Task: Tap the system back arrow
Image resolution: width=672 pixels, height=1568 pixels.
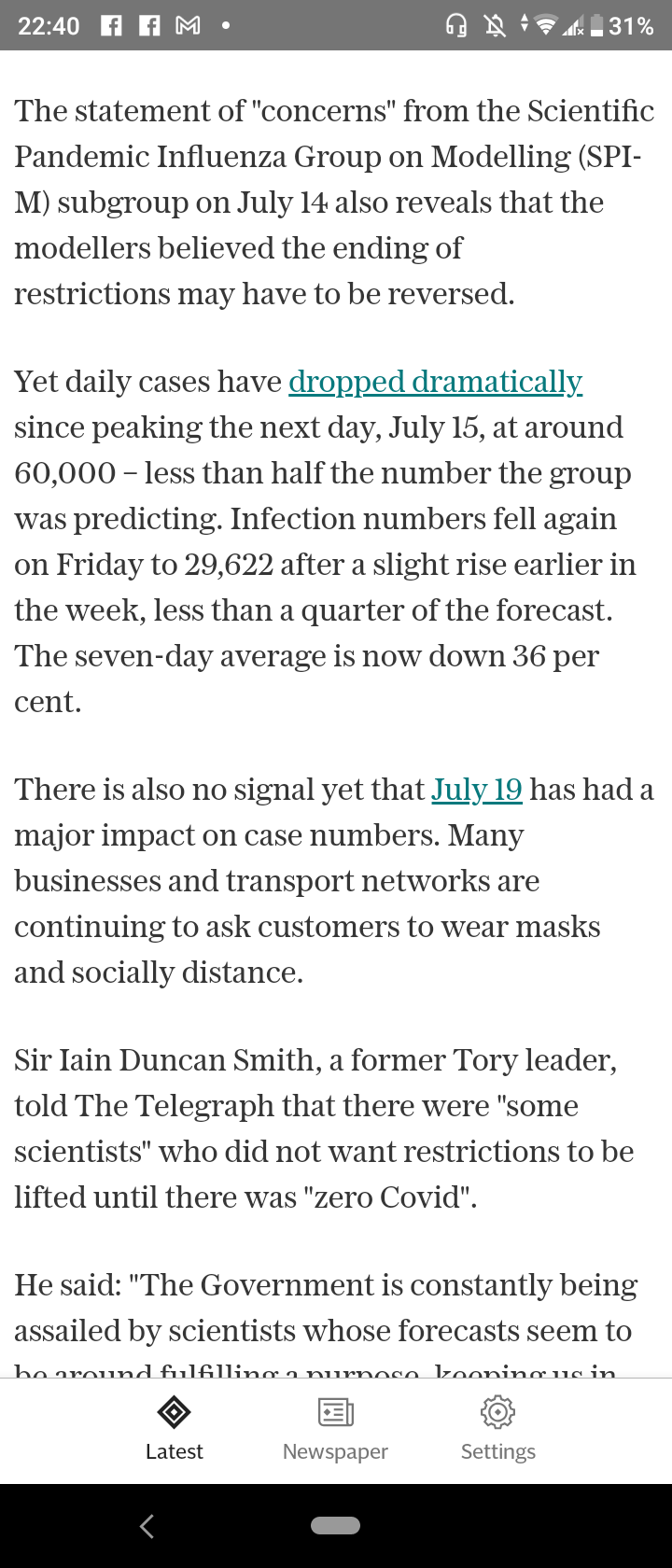Action: pyautogui.click(x=147, y=1526)
